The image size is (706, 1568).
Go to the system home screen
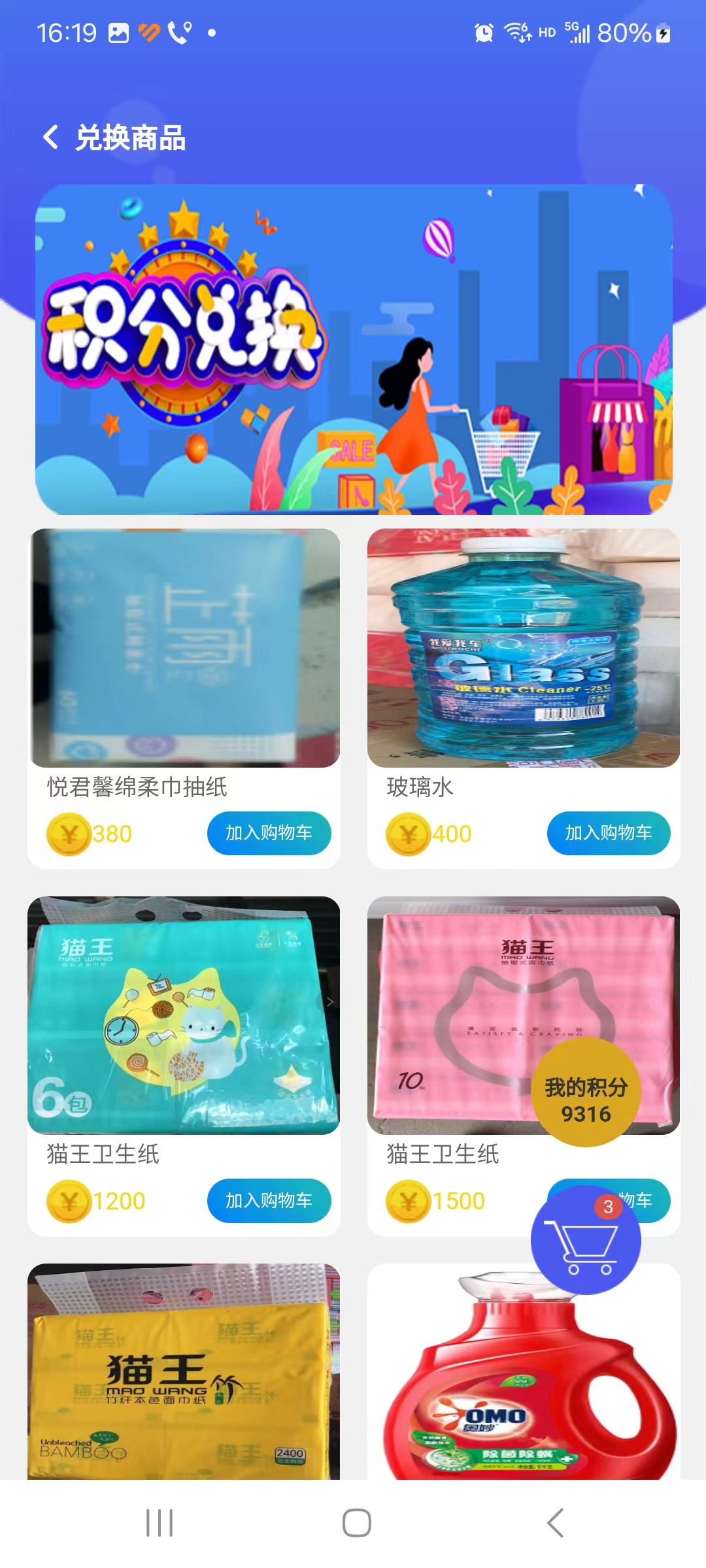coord(357,1523)
